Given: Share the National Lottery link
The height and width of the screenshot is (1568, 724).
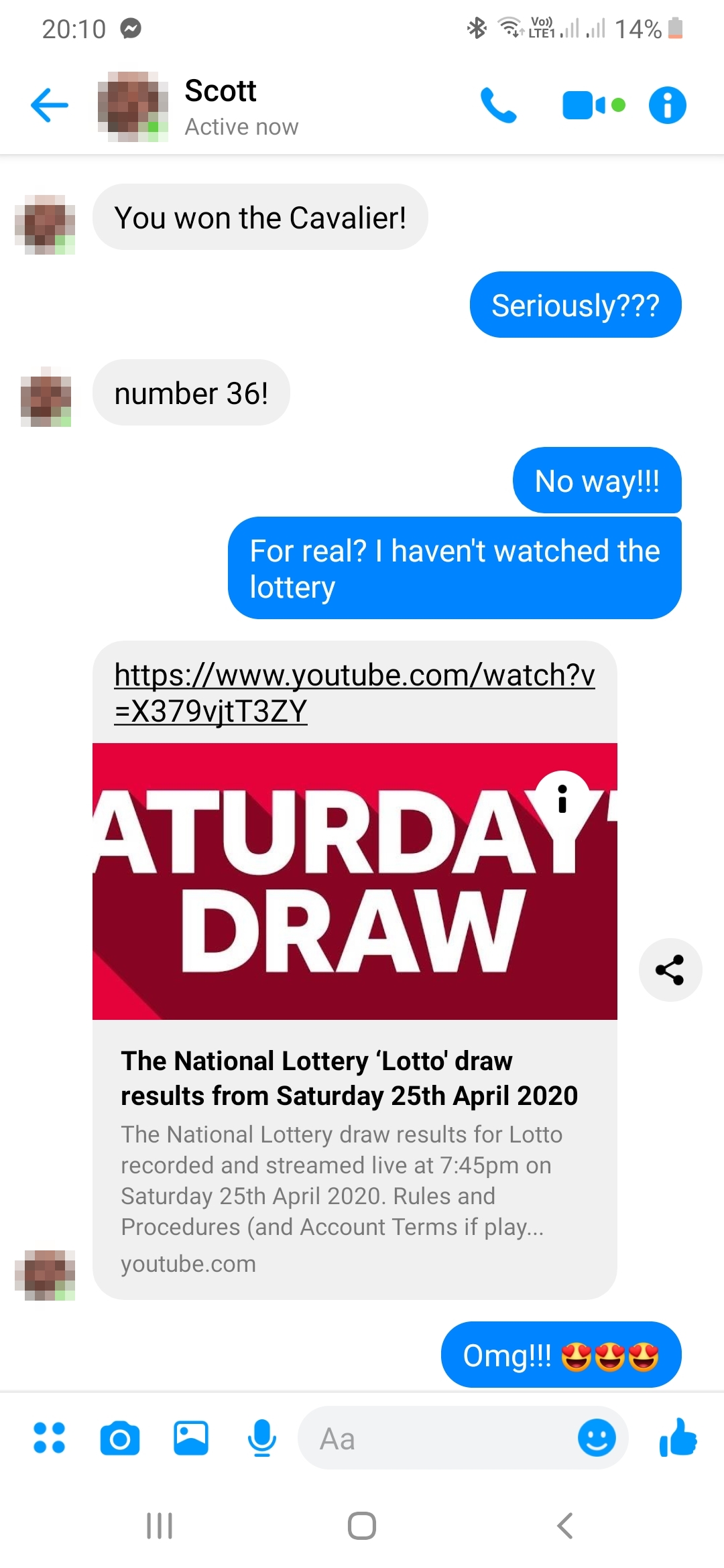Looking at the screenshot, I should tap(670, 970).
